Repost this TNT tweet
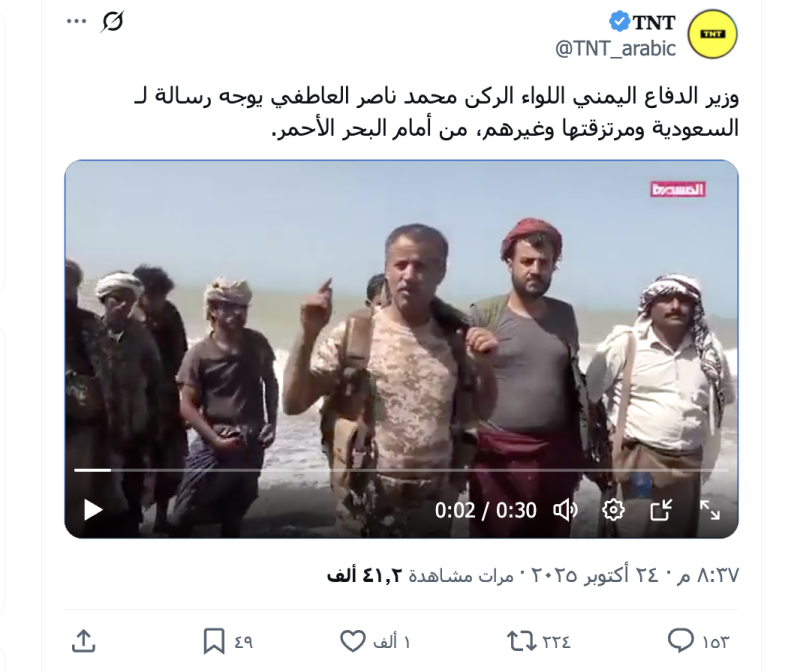Screen dimensions: 800x672 click(x=520, y=640)
